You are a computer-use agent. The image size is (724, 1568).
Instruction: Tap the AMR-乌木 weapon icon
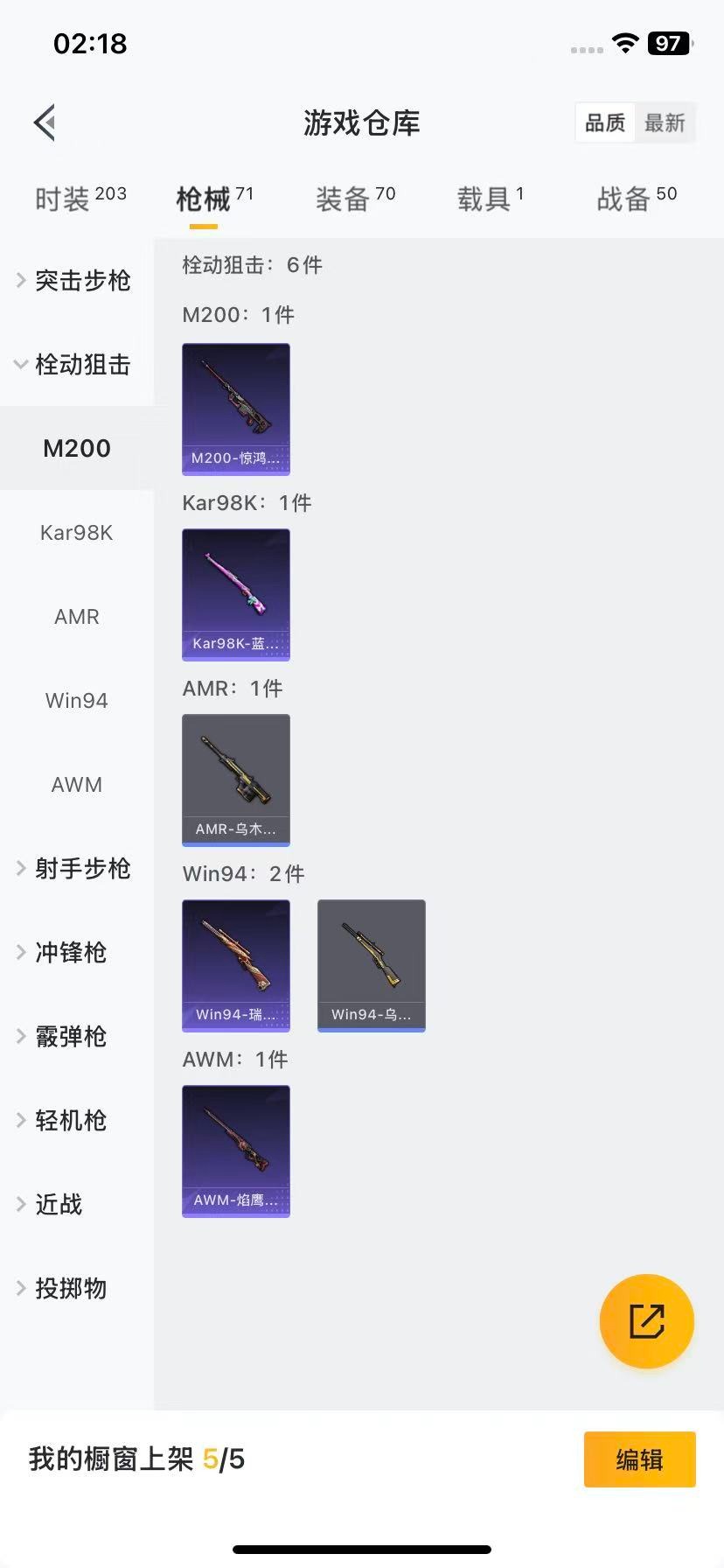pyautogui.click(x=235, y=780)
